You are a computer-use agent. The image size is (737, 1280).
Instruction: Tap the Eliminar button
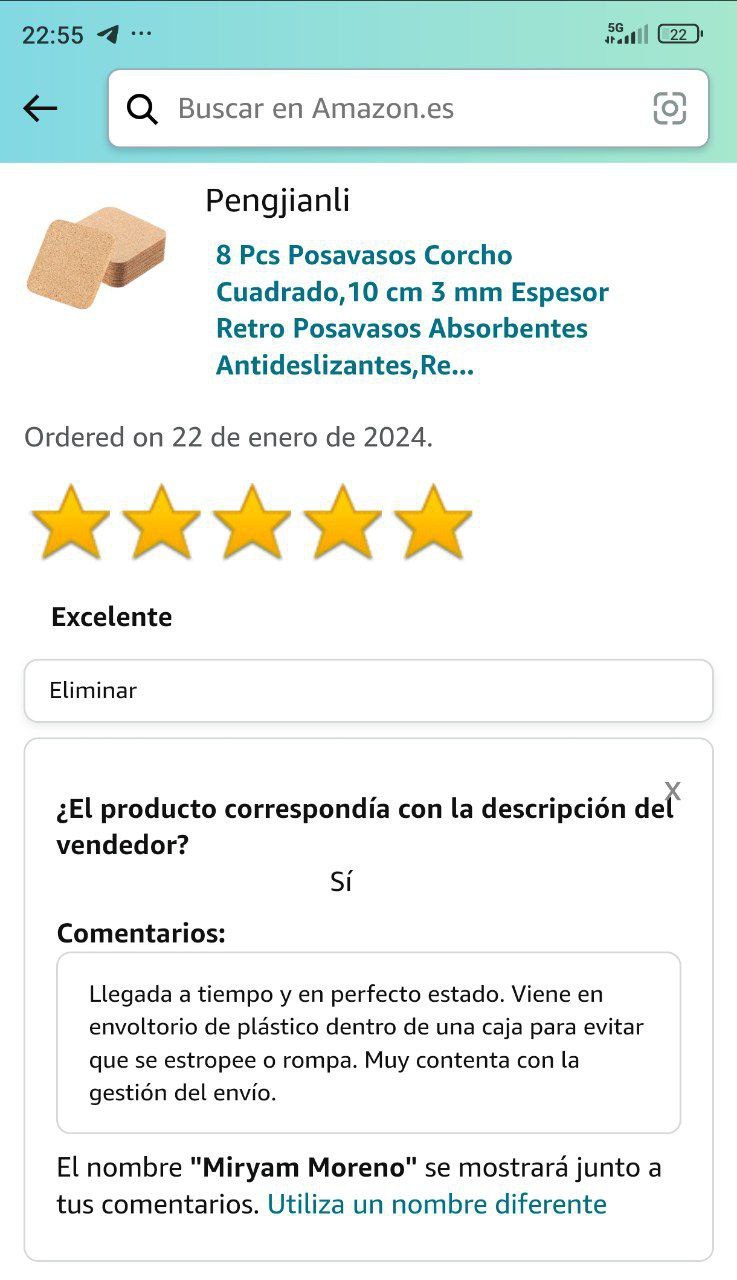pos(368,690)
